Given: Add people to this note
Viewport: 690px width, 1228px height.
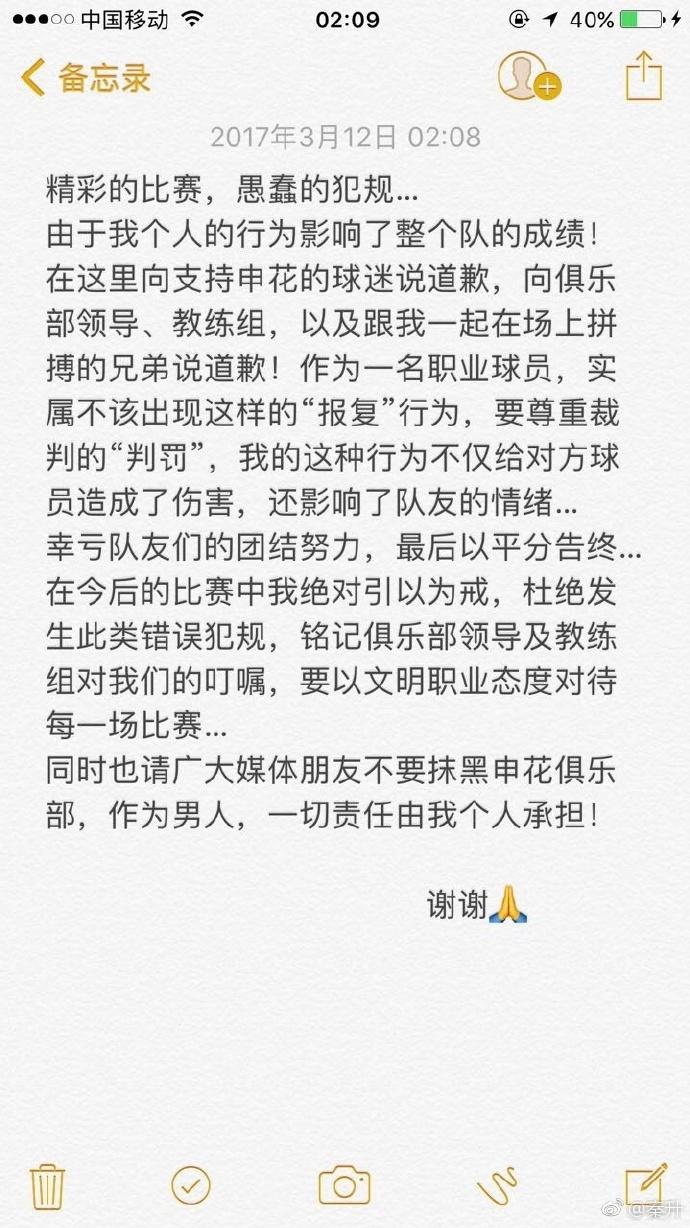Looking at the screenshot, I should pyautogui.click(x=528, y=76).
